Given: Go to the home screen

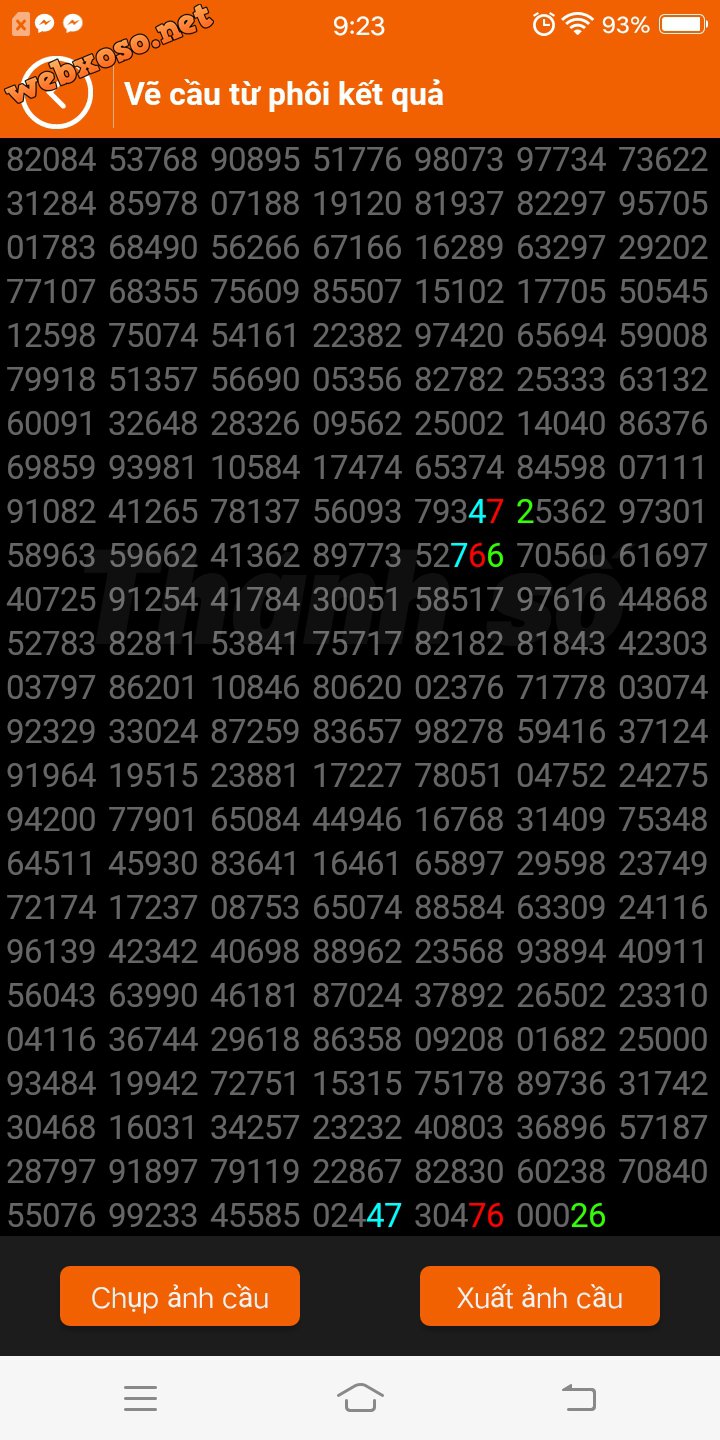Looking at the screenshot, I should pyautogui.click(x=360, y=1398).
